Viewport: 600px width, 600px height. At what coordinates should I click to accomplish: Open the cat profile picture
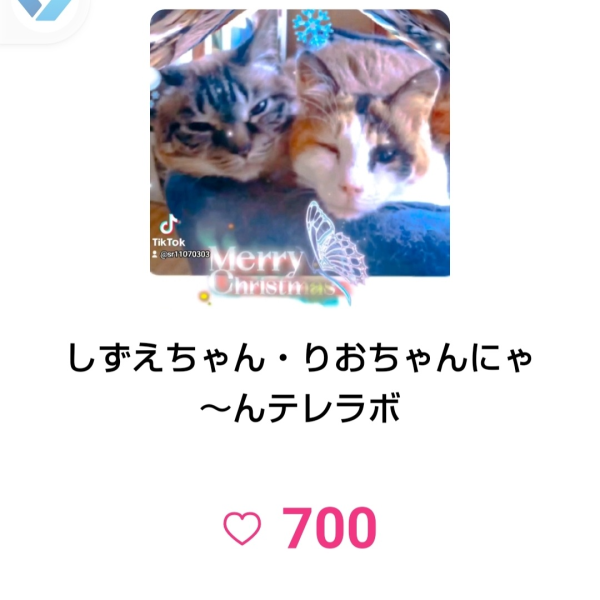tap(300, 143)
